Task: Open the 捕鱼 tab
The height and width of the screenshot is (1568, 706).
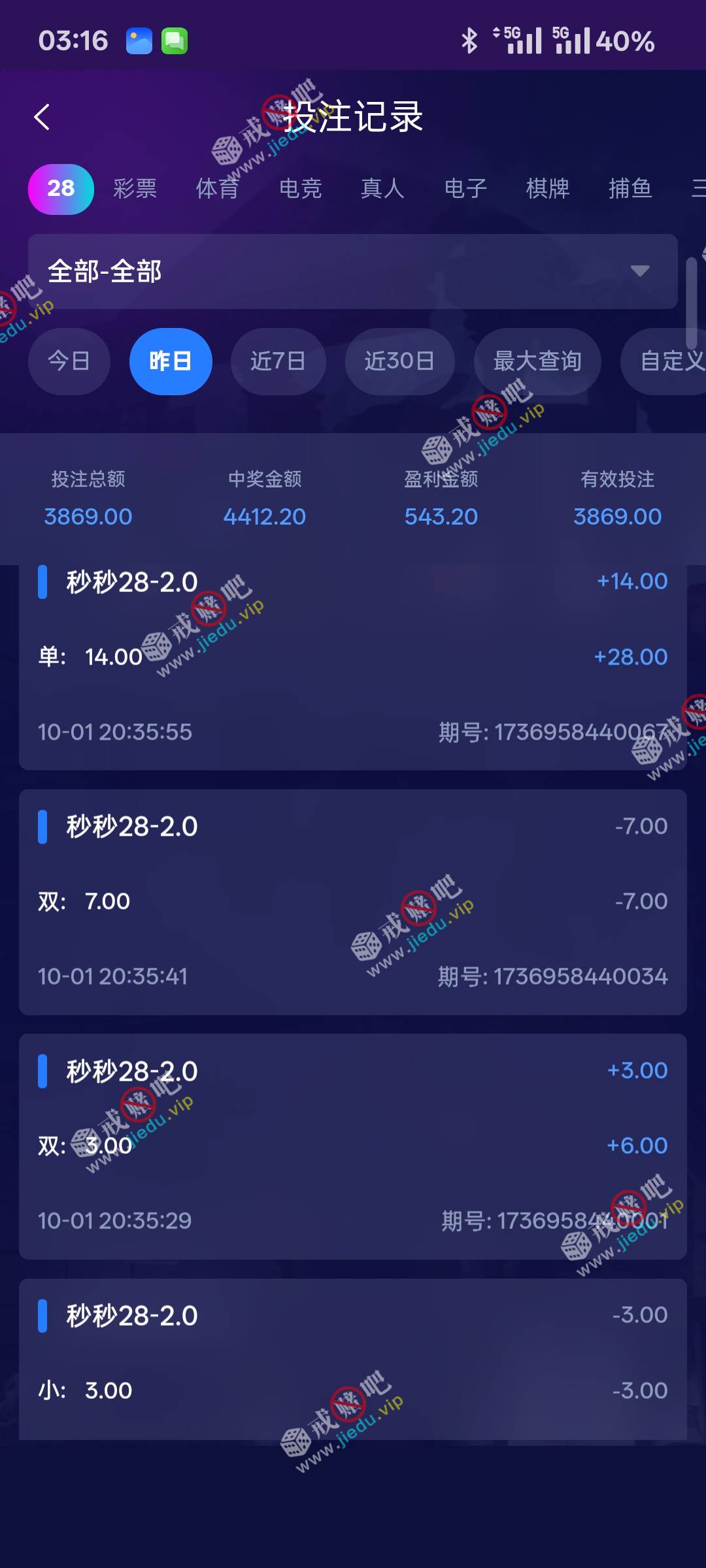Action: tap(630, 189)
